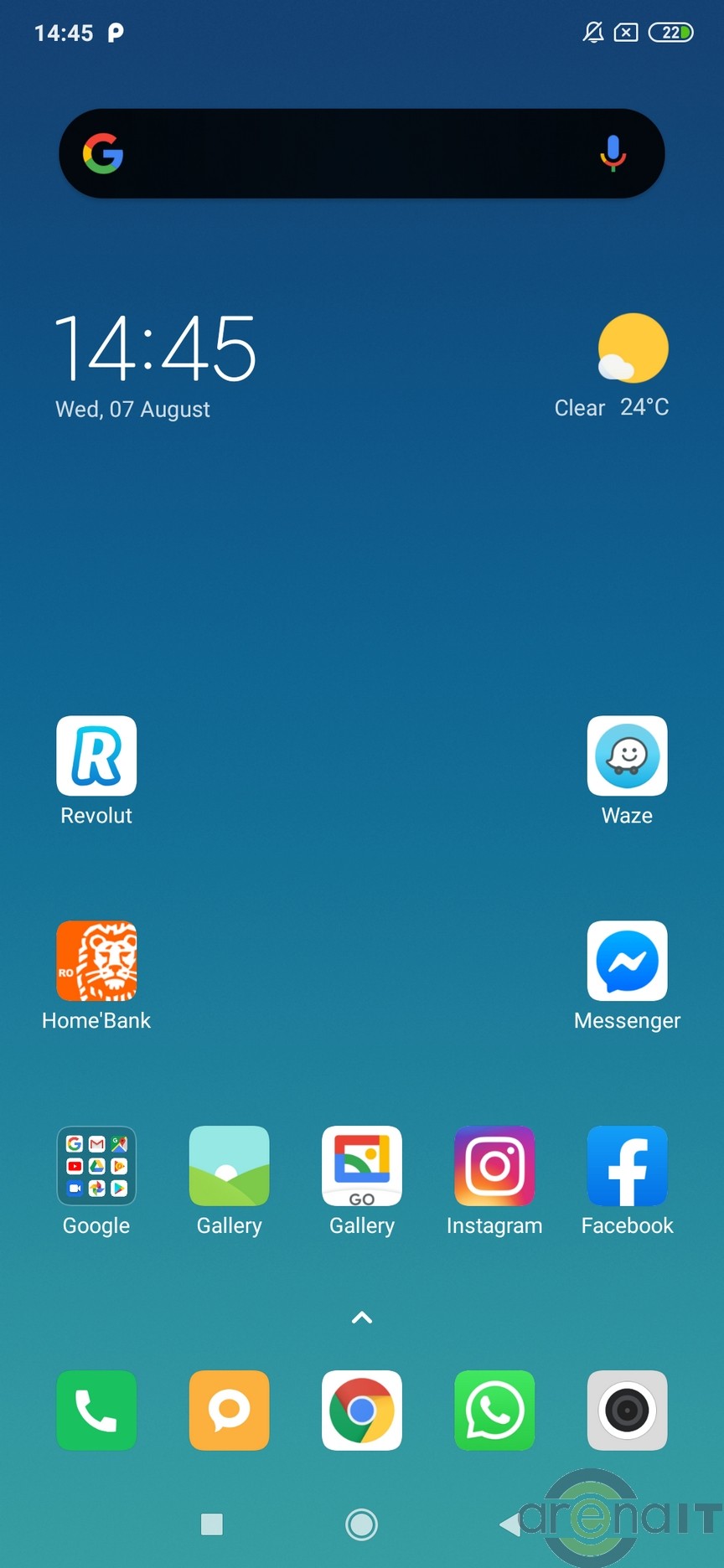Open Instagram
This screenshot has width=724, height=1568.
(494, 1166)
